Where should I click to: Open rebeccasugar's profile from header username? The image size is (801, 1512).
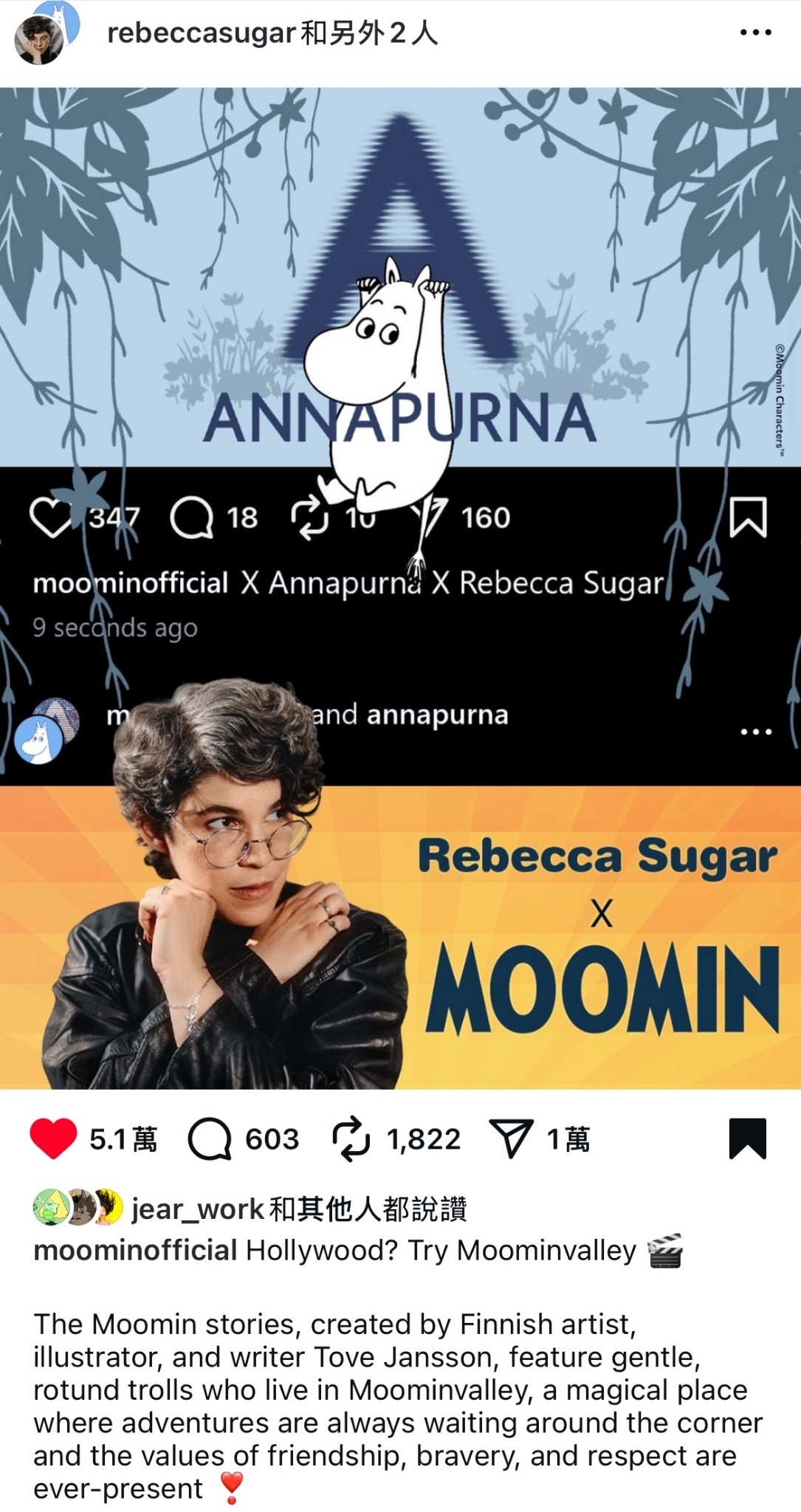pyautogui.click(x=201, y=32)
